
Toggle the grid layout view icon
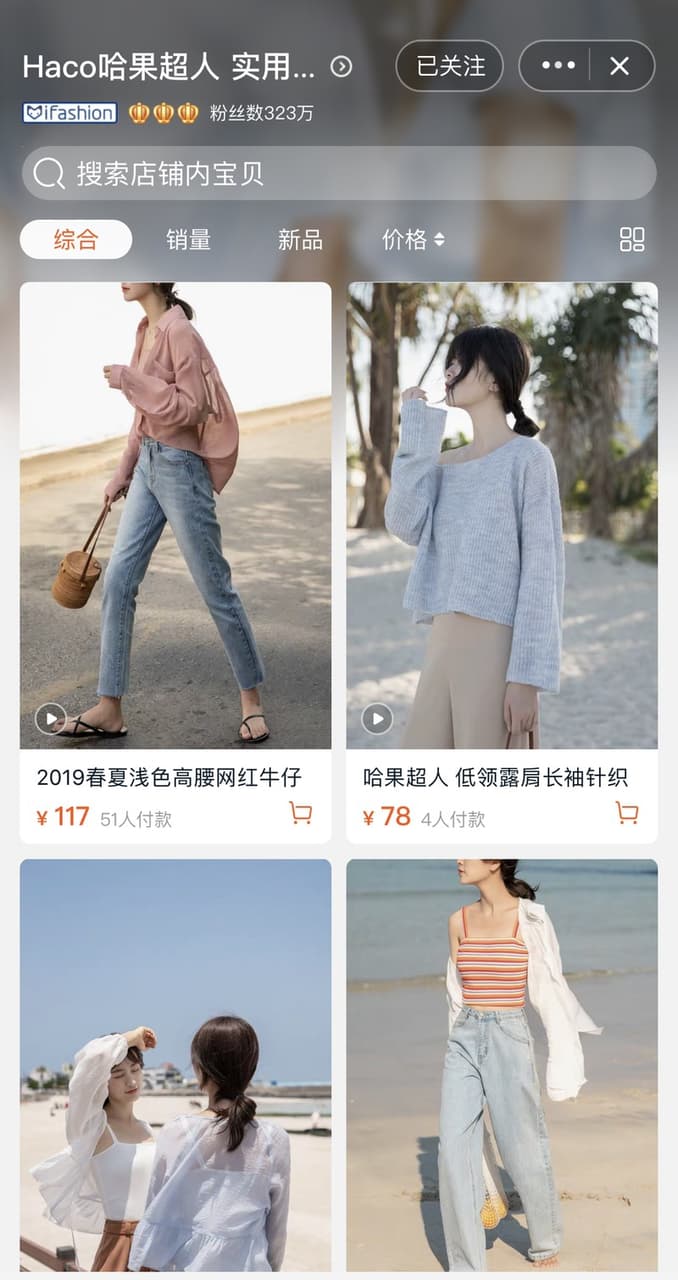tap(632, 239)
